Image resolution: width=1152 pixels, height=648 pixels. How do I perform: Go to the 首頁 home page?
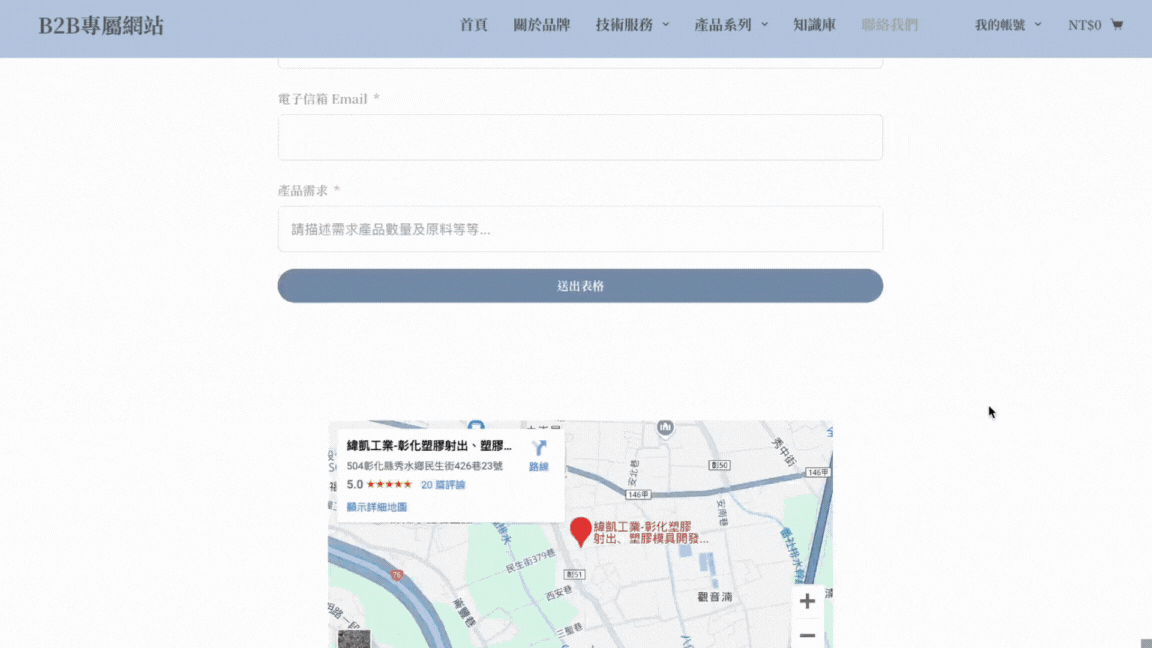click(x=473, y=25)
